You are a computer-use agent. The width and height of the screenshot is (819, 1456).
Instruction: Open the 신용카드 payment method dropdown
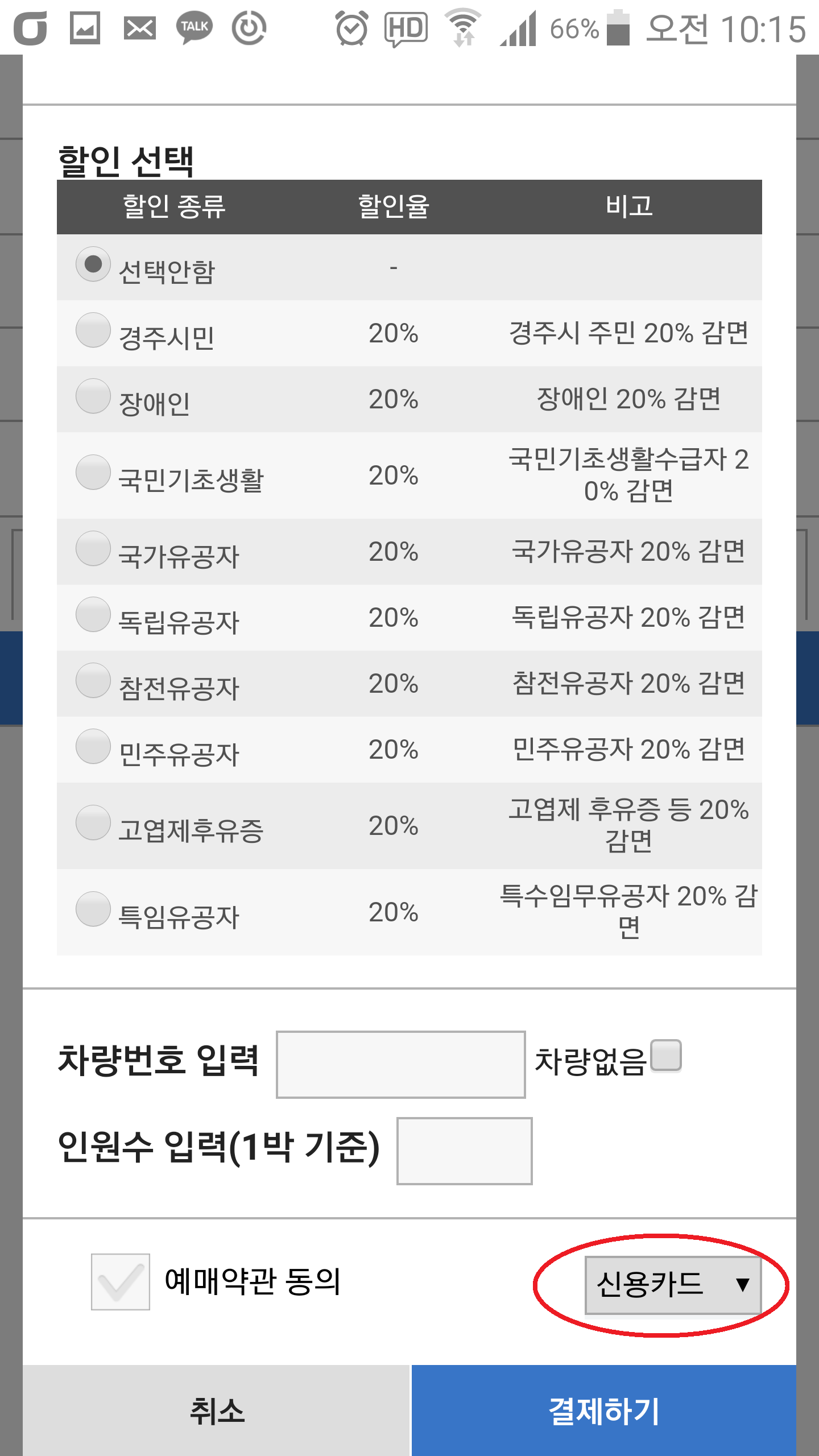point(672,1285)
